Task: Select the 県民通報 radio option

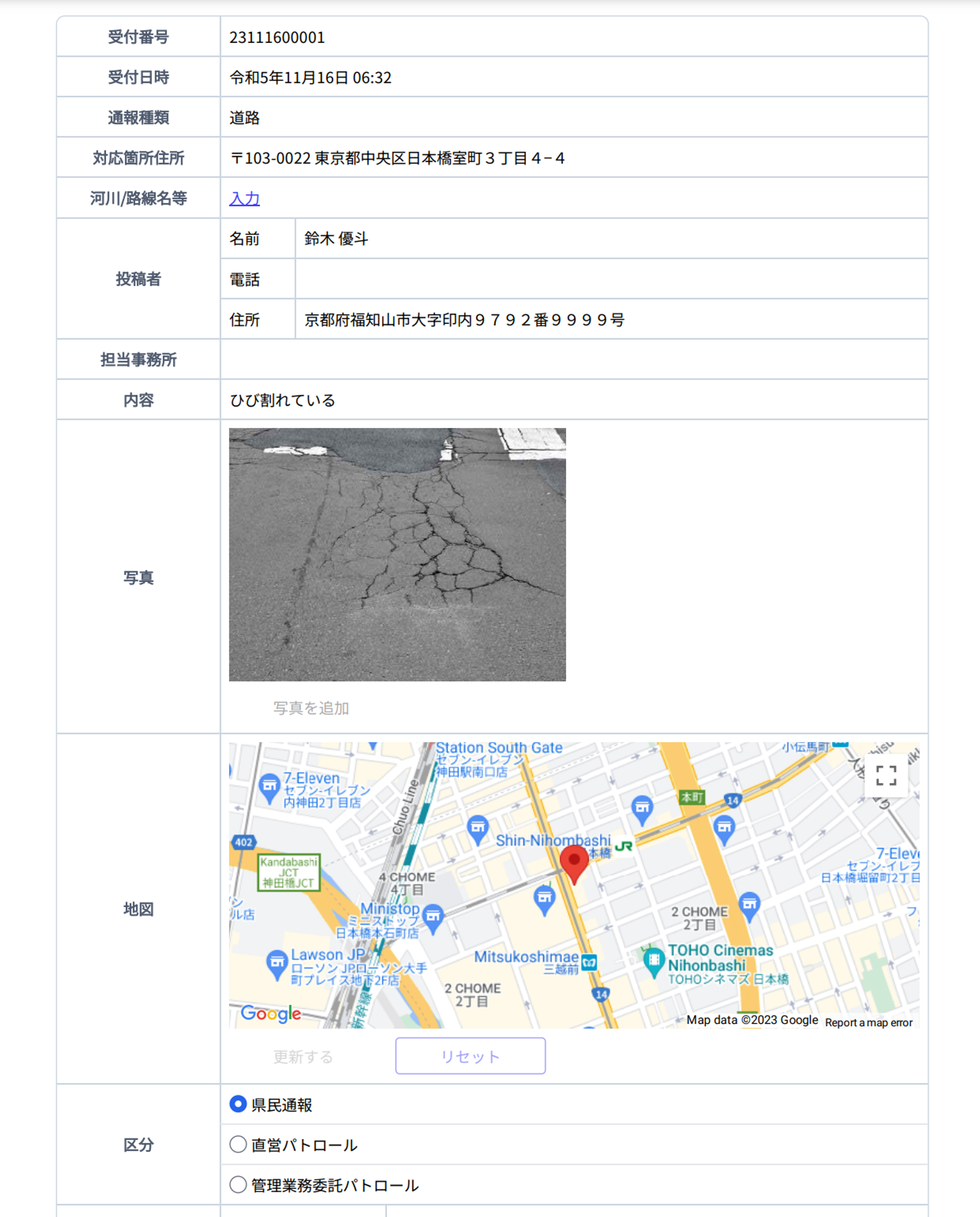Action: (x=238, y=1104)
